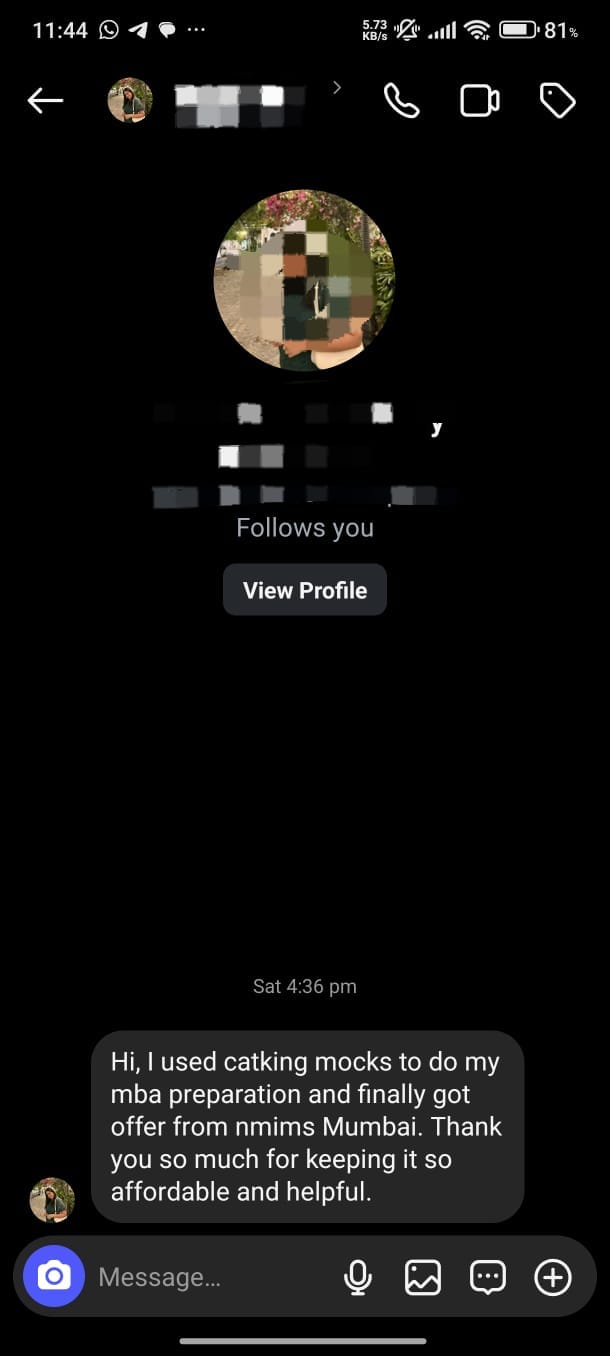This screenshot has height=1356, width=610.
Task: Open the photo gallery picker
Action: (422, 1277)
